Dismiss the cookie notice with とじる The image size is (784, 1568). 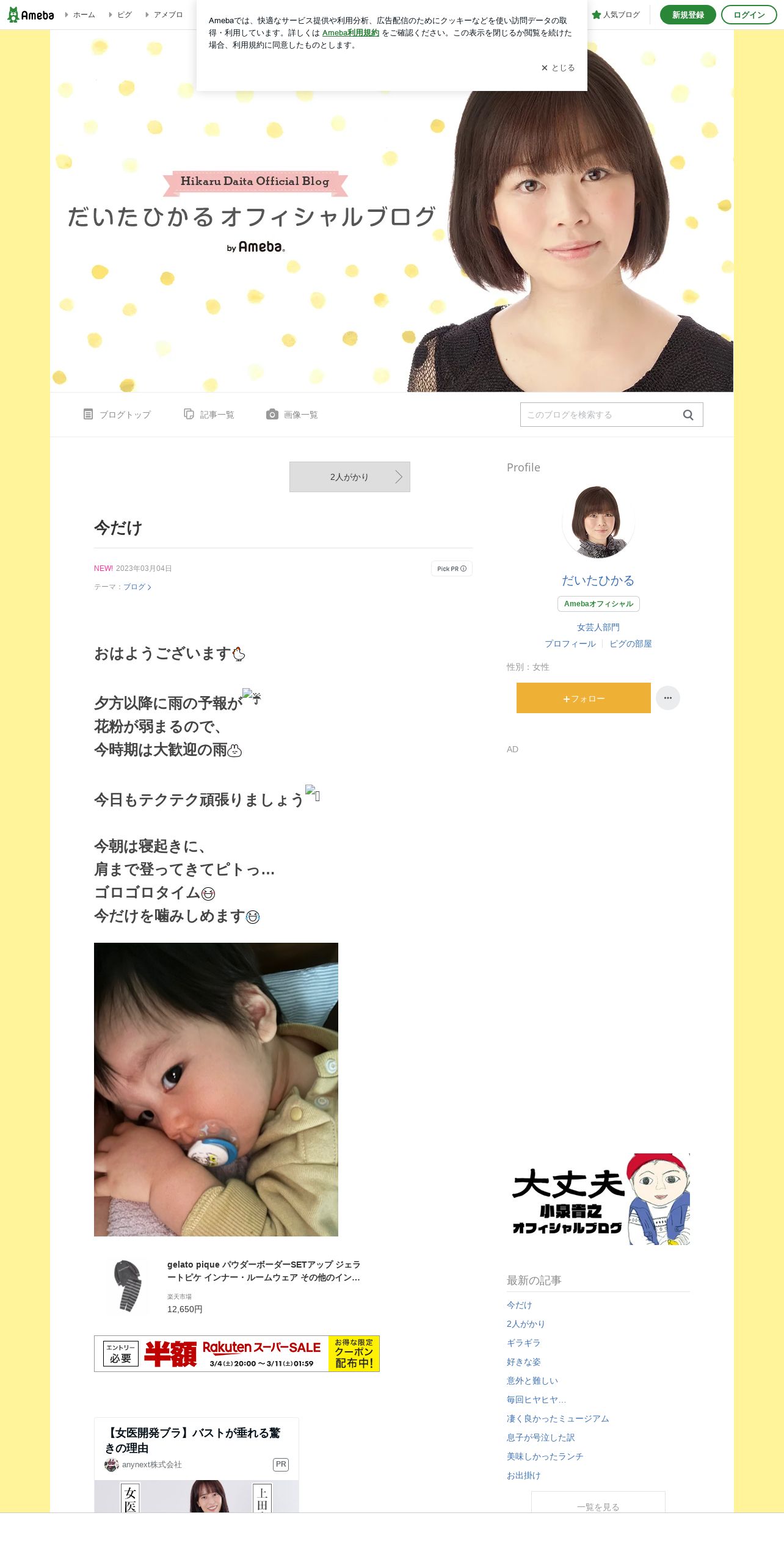(558, 68)
